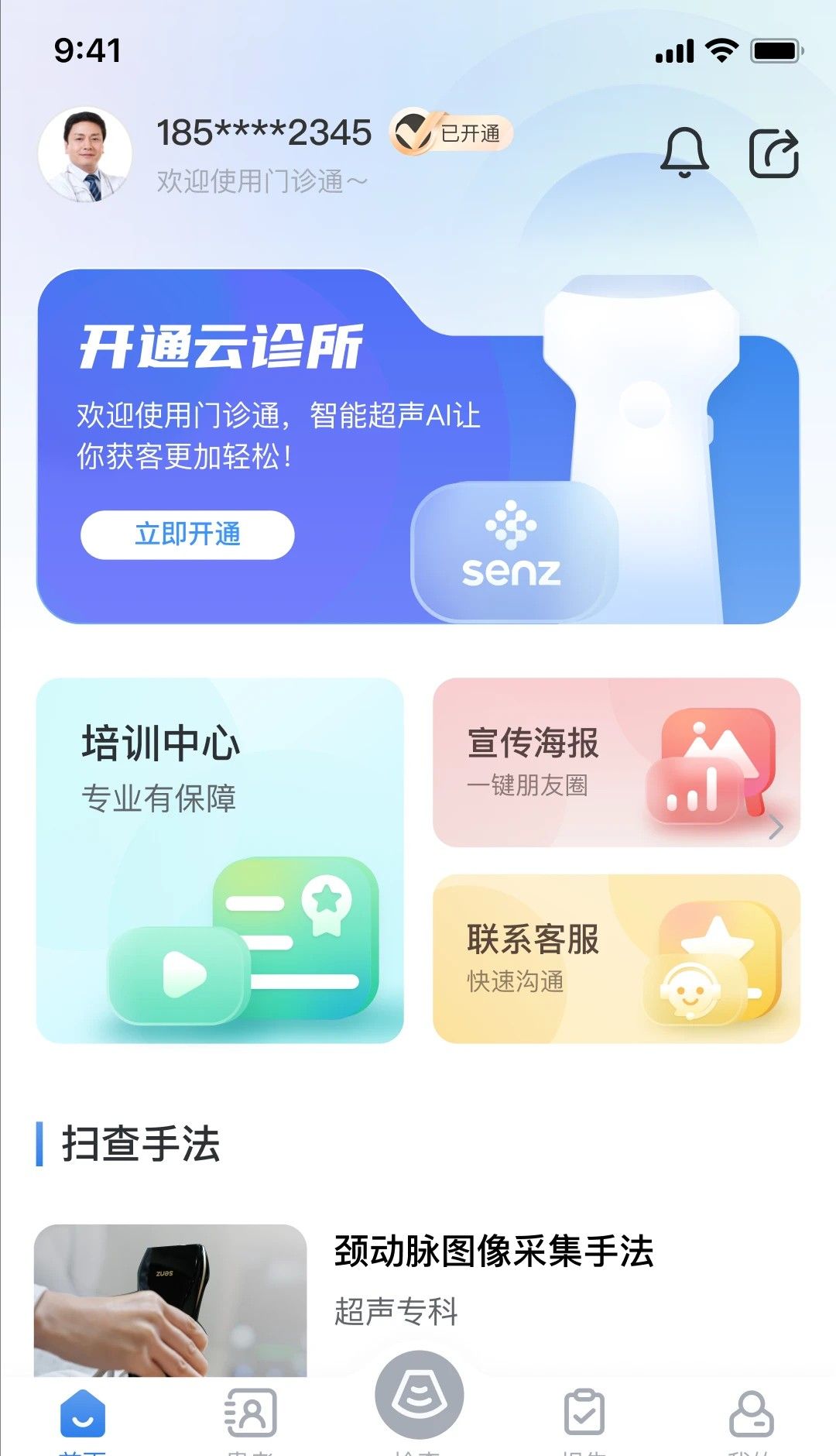Tap the 立即开通 button
The image size is (836, 1456).
pos(187,534)
